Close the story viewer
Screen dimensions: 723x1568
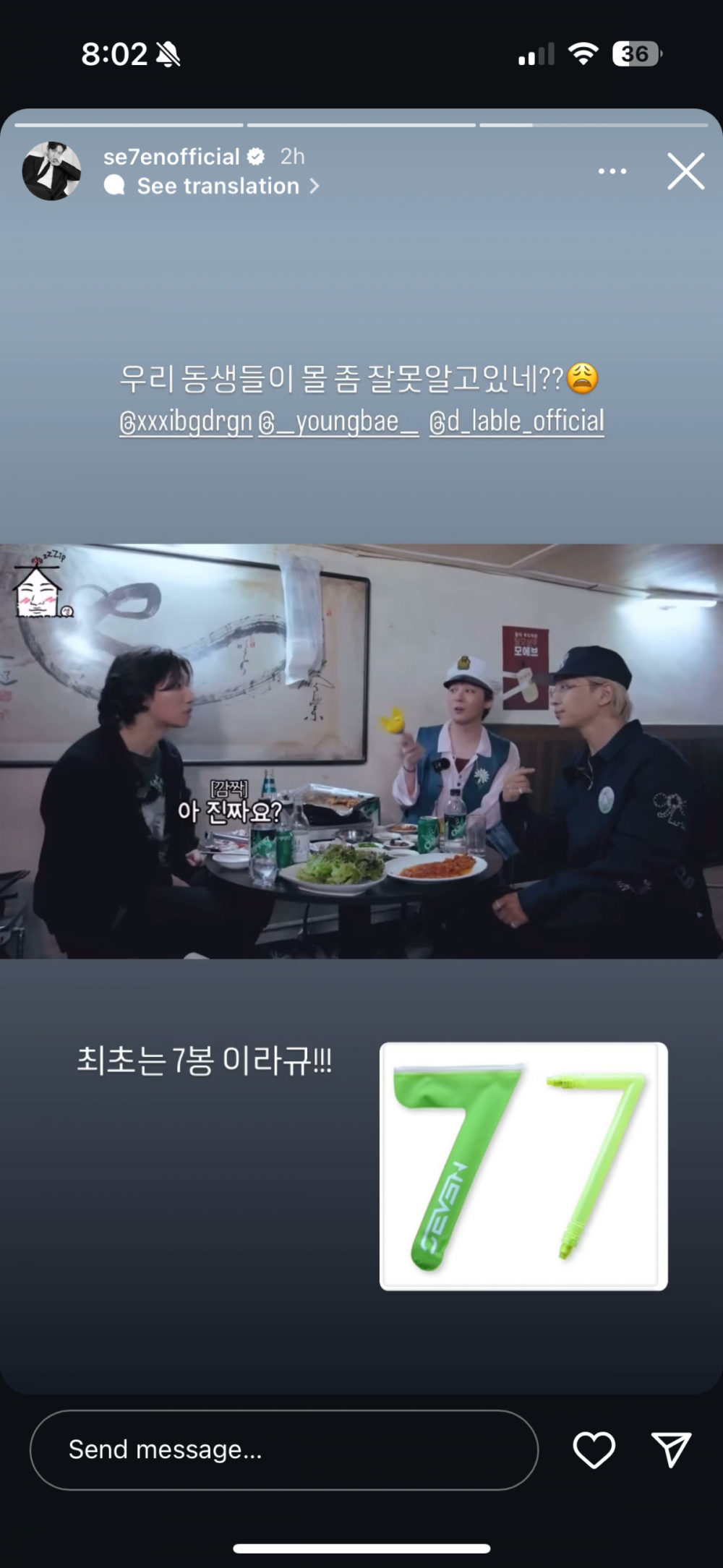[x=685, y=171]
